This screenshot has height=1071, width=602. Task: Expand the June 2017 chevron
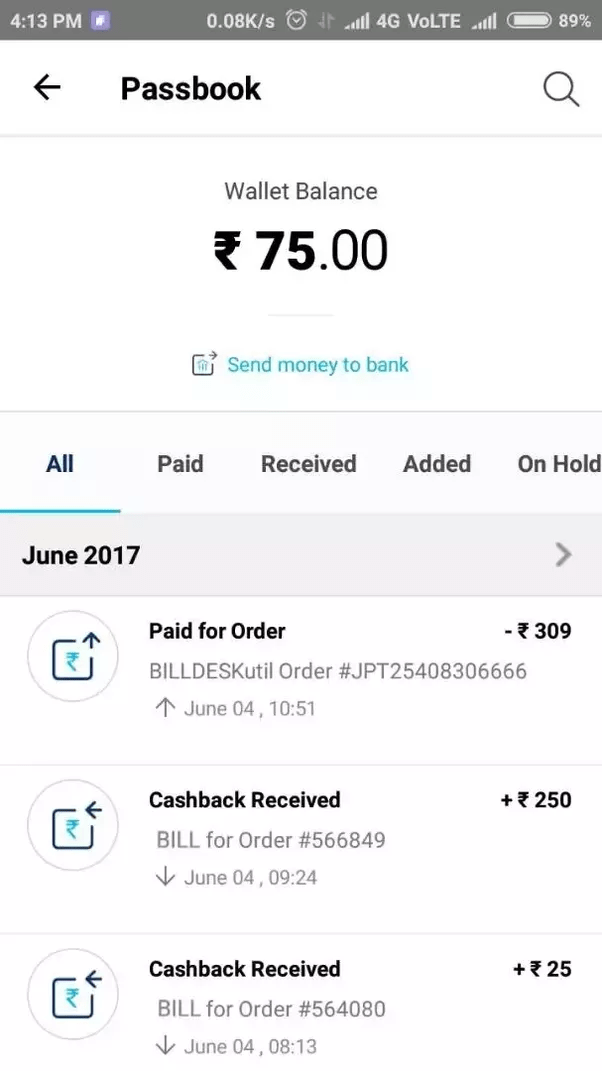564,555
